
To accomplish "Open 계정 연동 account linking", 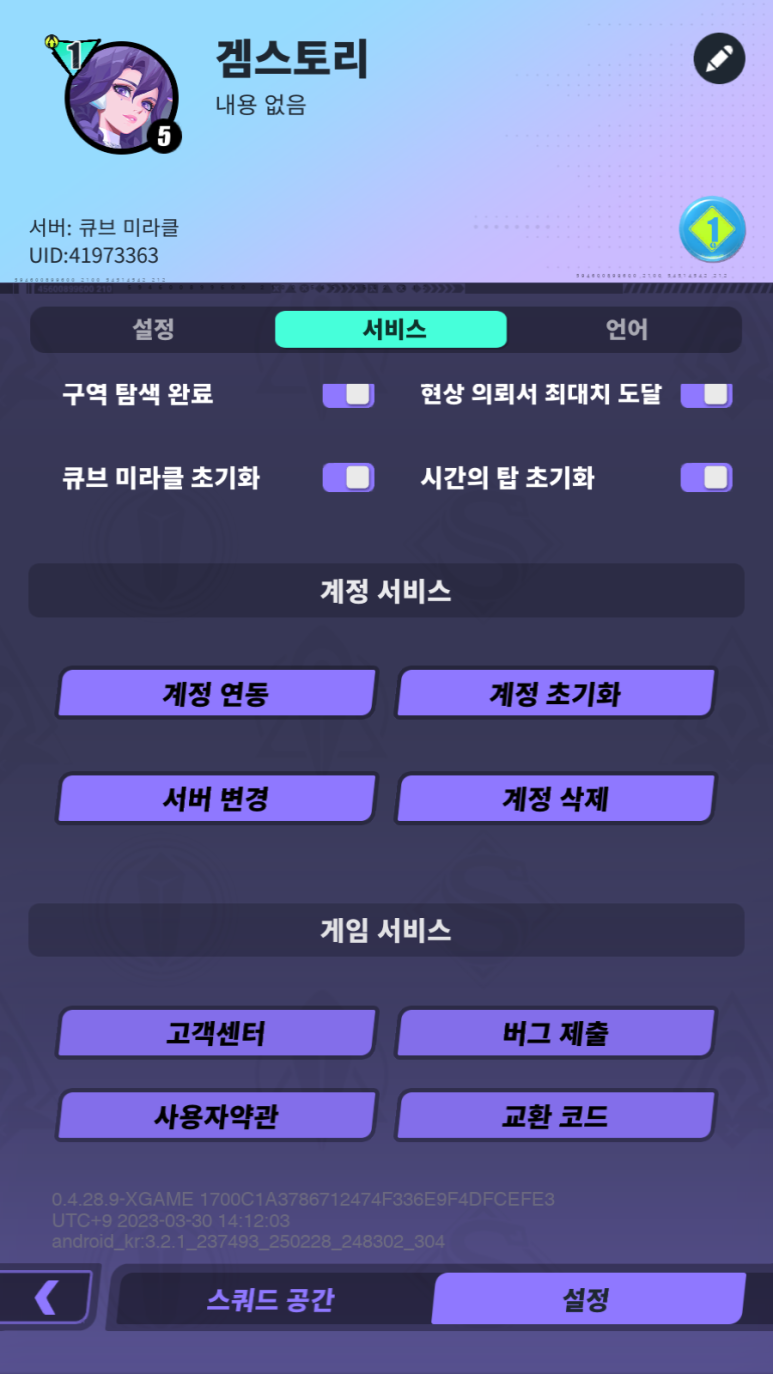I will [216, 694].
